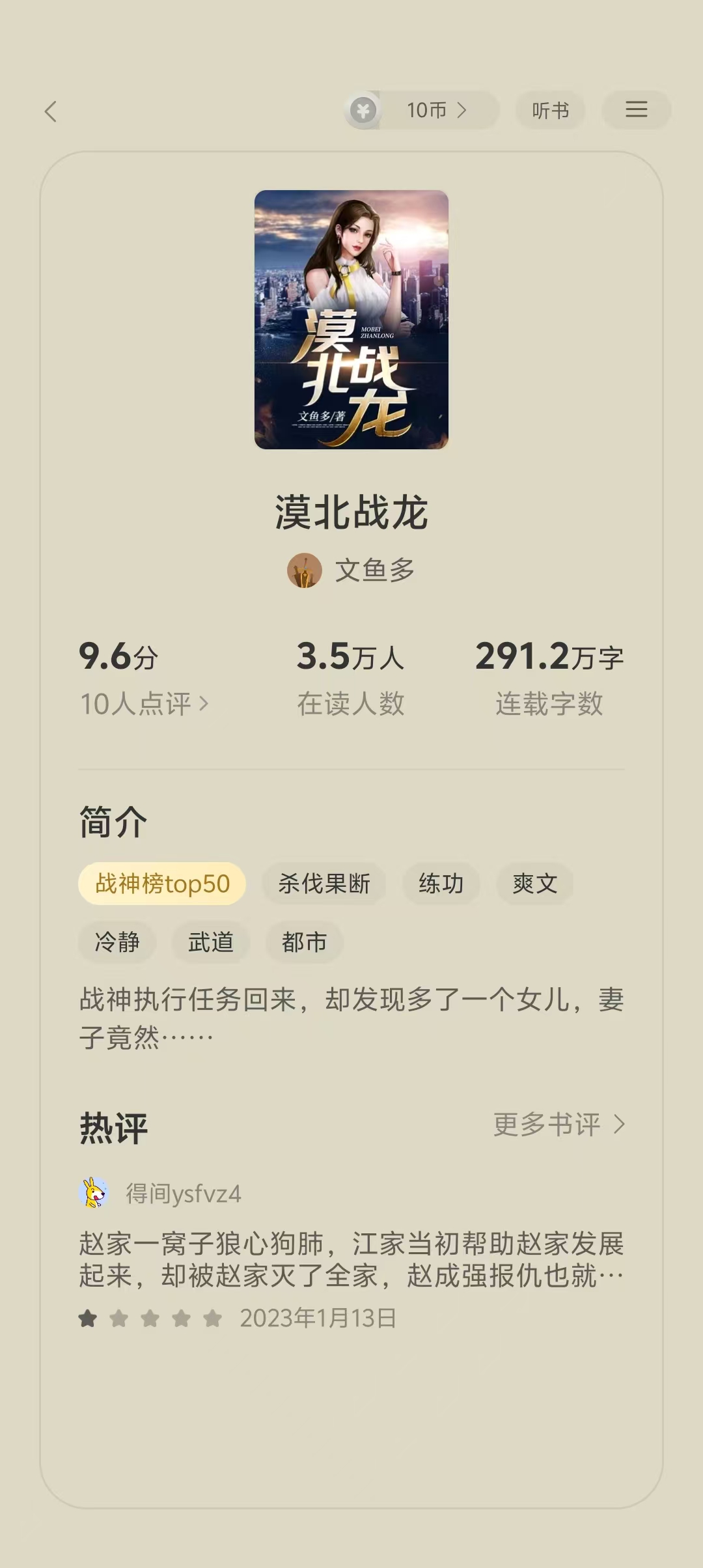The width and height of the screenshot is (703, 1568).
Task: Select the 冷静 tag
Action: tap(117, 942)
